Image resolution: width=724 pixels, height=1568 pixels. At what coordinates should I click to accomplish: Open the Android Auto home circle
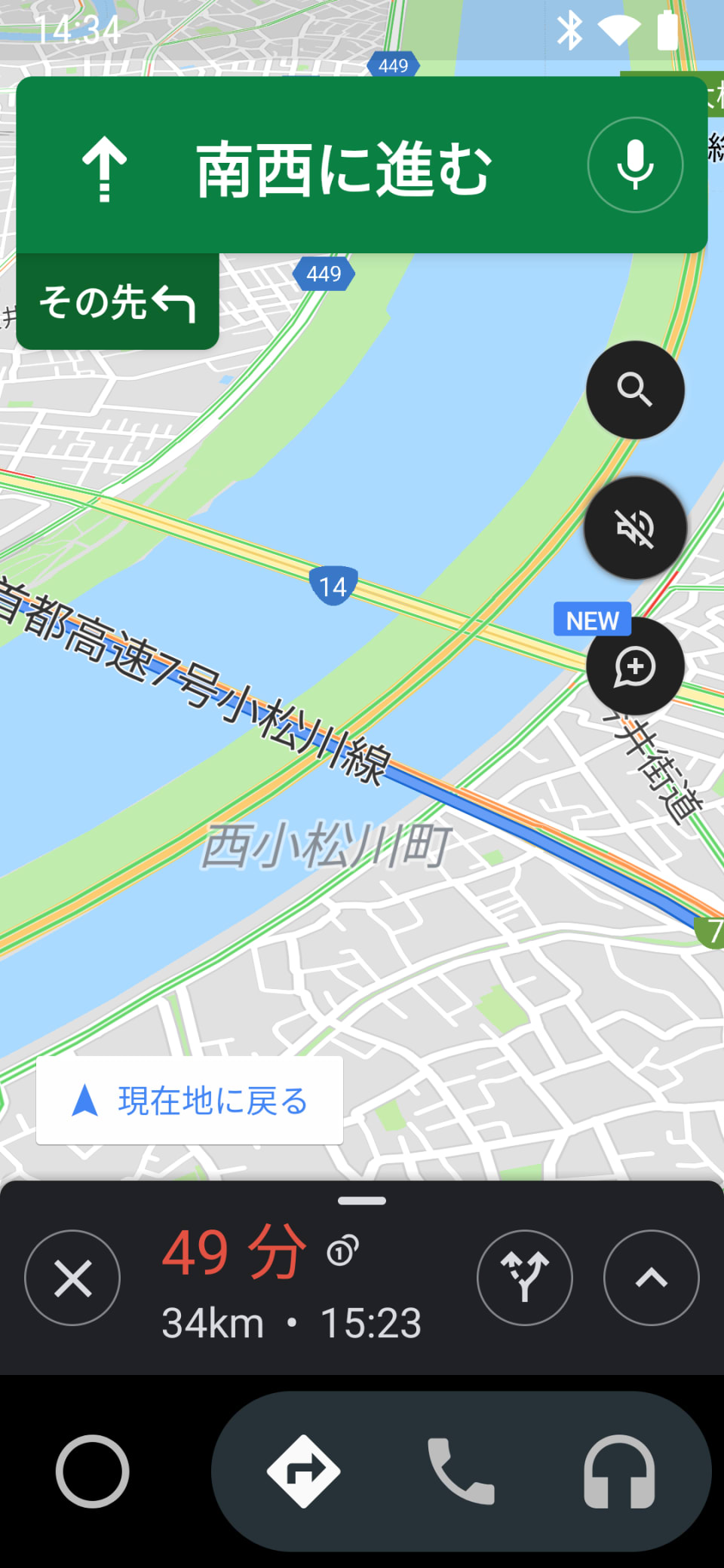(92, 1471)
